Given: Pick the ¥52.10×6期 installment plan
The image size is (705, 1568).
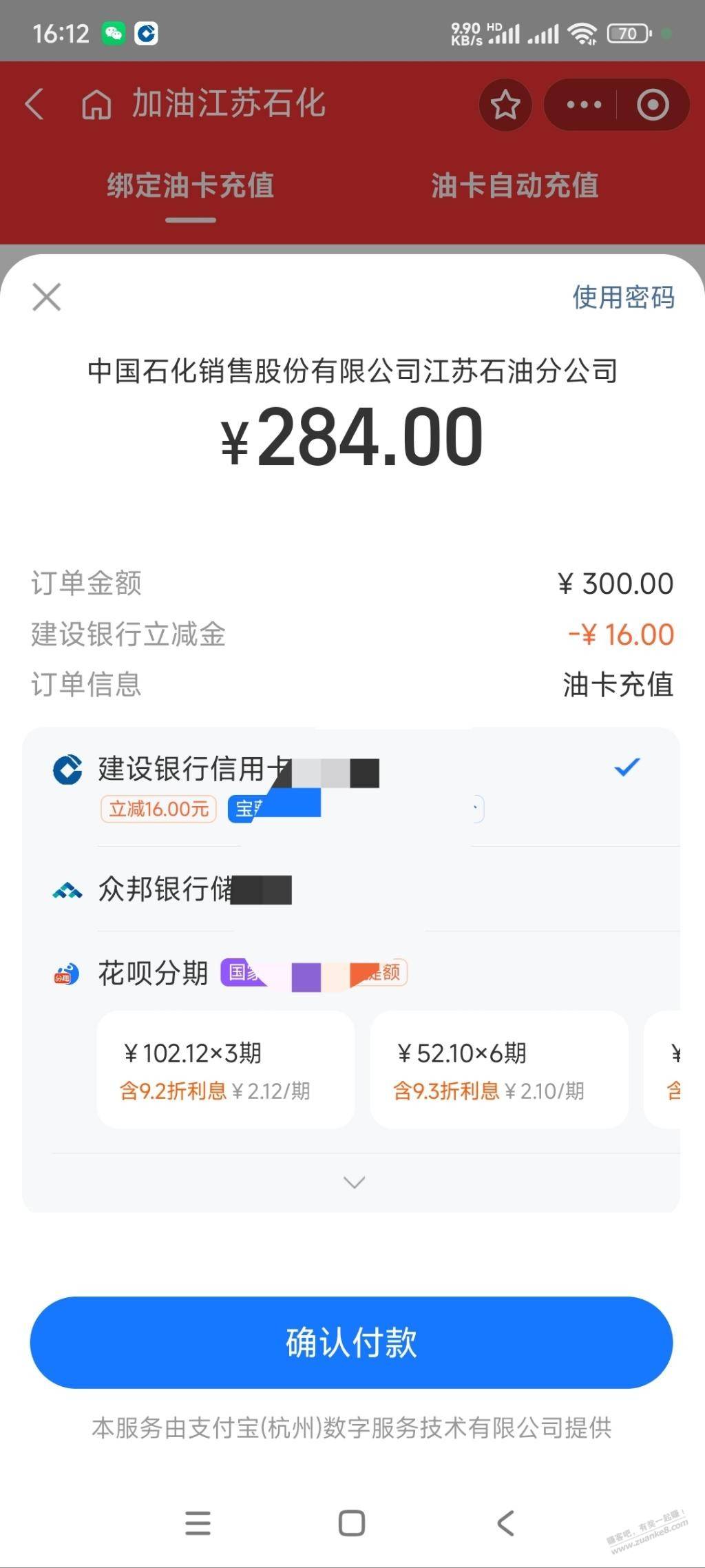Looking at the screenshot, I should pyautogui.click(x=498, y=1069).
